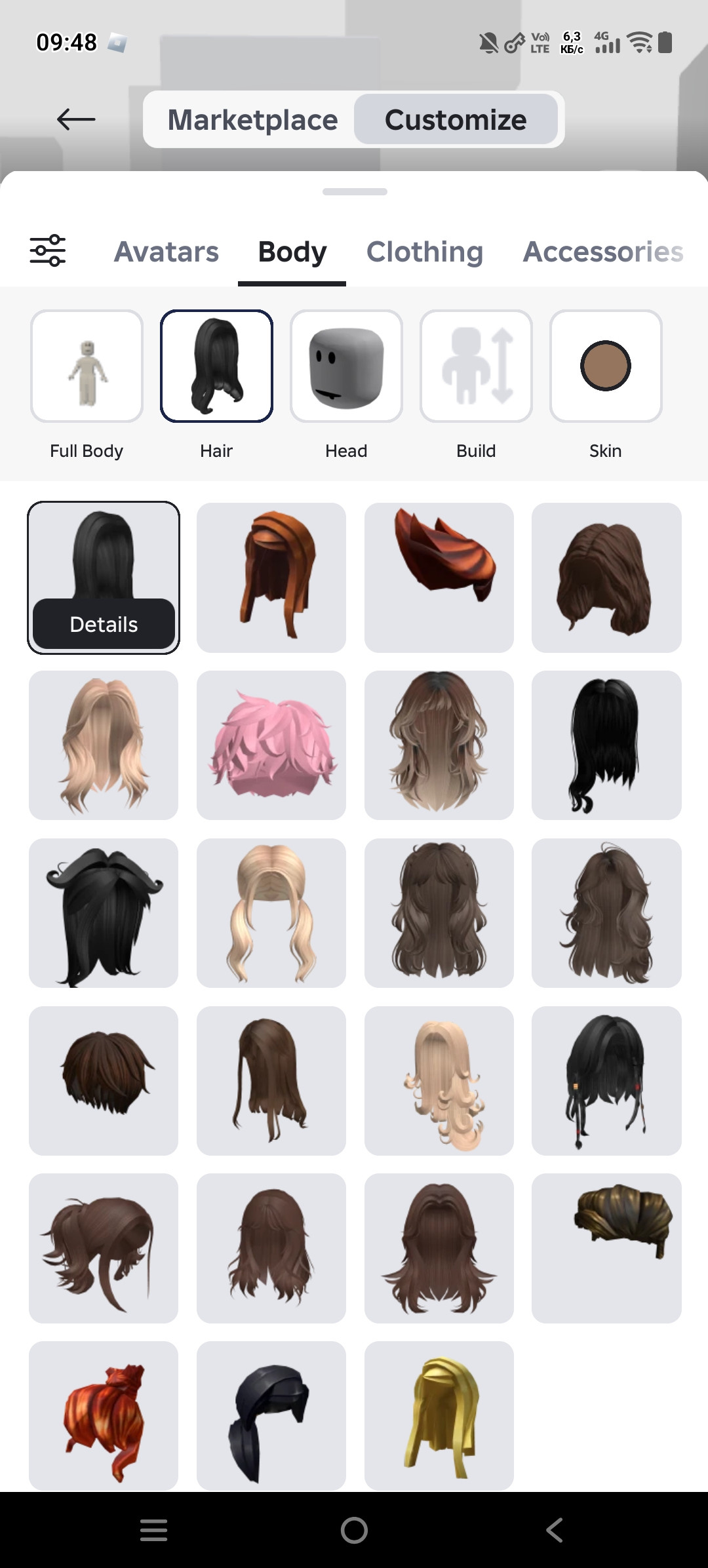The width and height of the screenshot is (708, 1568).
Task: Go back using the top arrow
Action: (76, 119)
